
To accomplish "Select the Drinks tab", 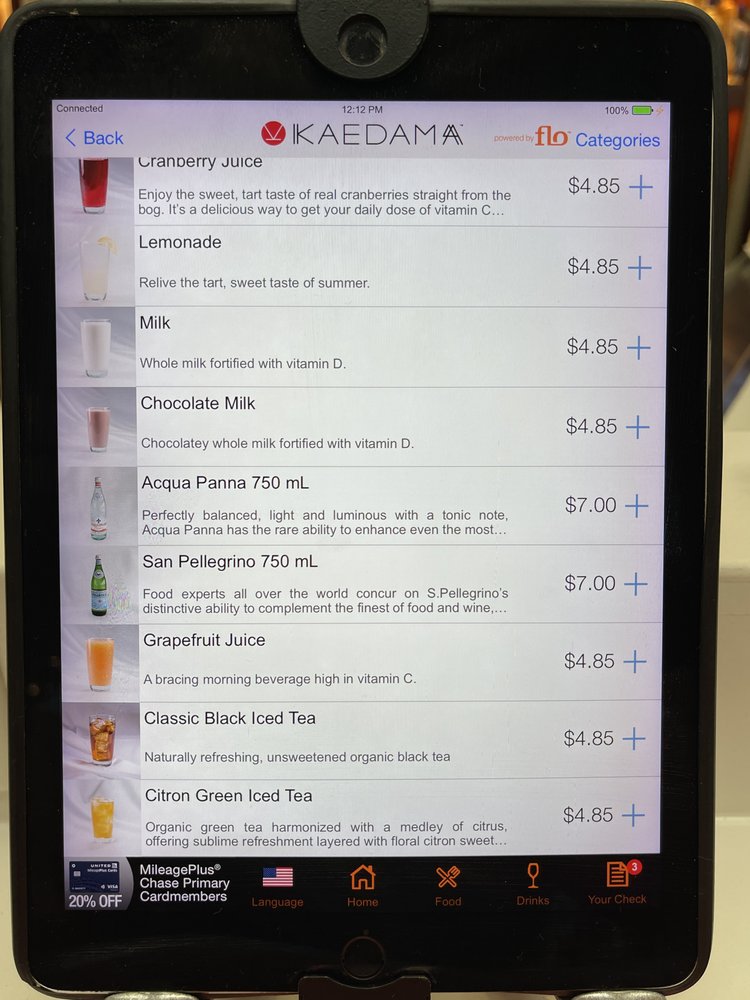I will pos(533,885).
